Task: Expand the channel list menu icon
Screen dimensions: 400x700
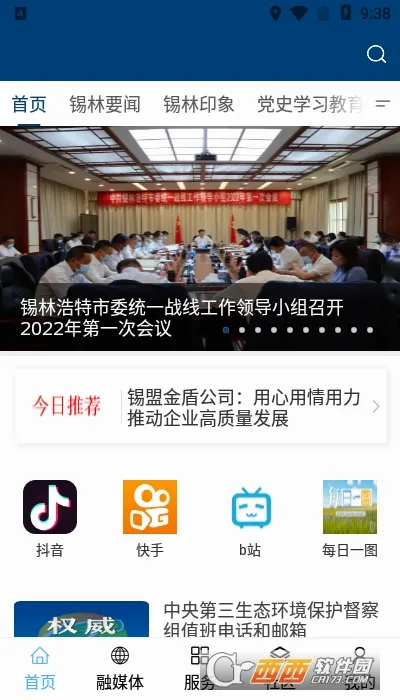Action: pos(383,104)
